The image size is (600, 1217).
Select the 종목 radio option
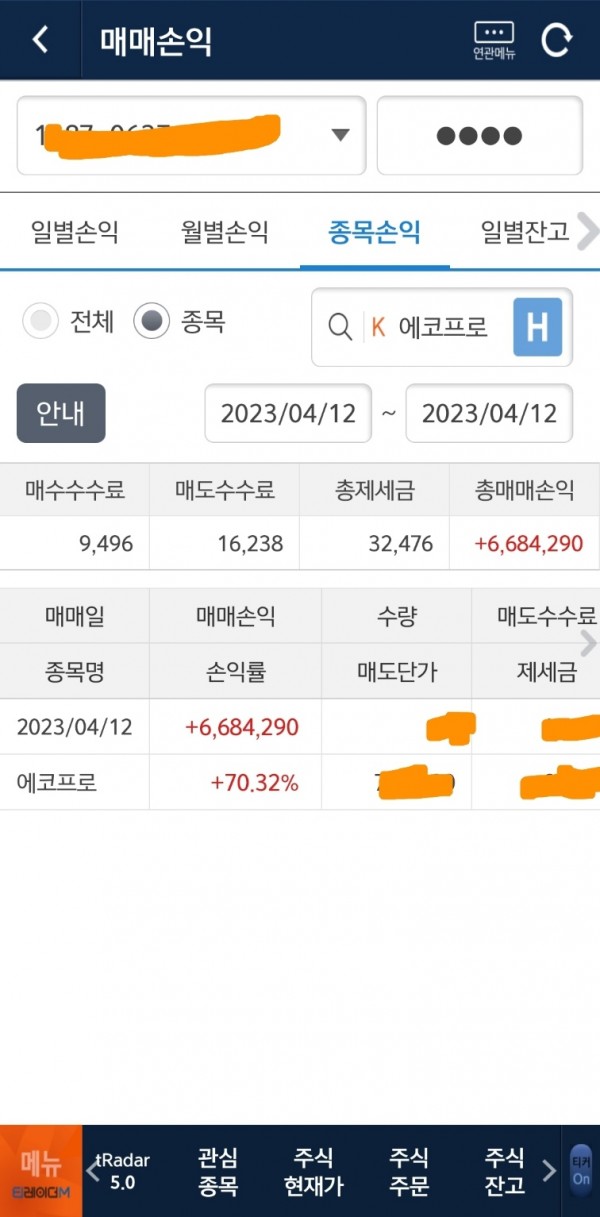[x=152, y=322]
